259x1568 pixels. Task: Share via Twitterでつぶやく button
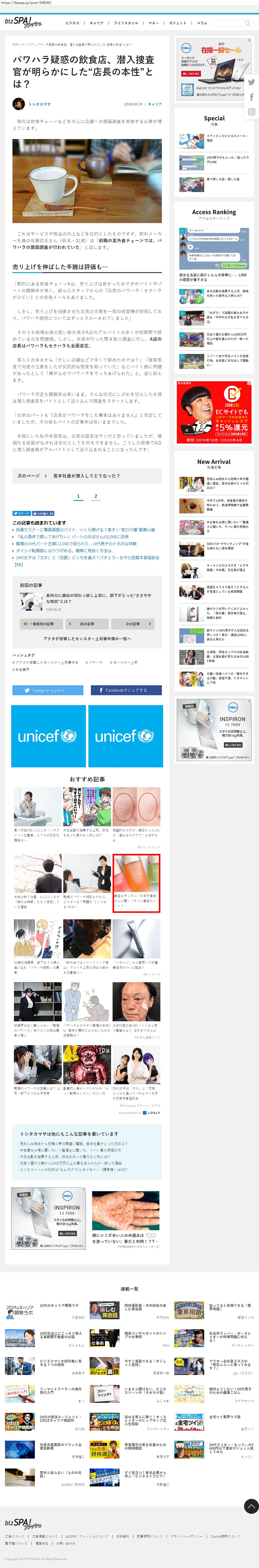[x=48, y=690]
